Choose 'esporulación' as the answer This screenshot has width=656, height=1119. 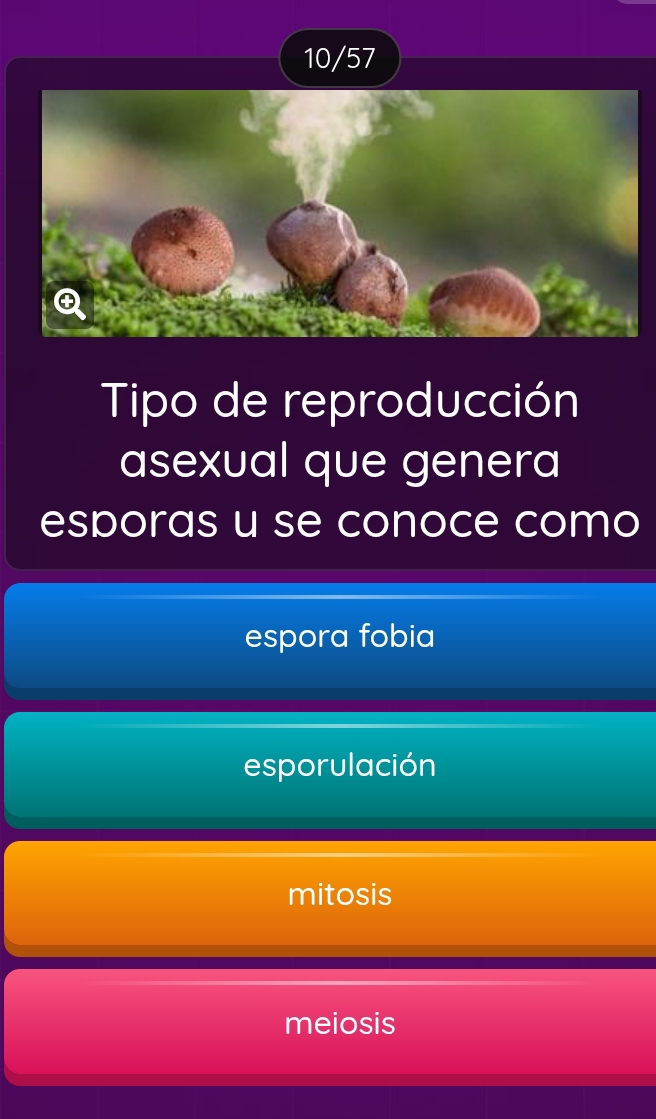339,767
